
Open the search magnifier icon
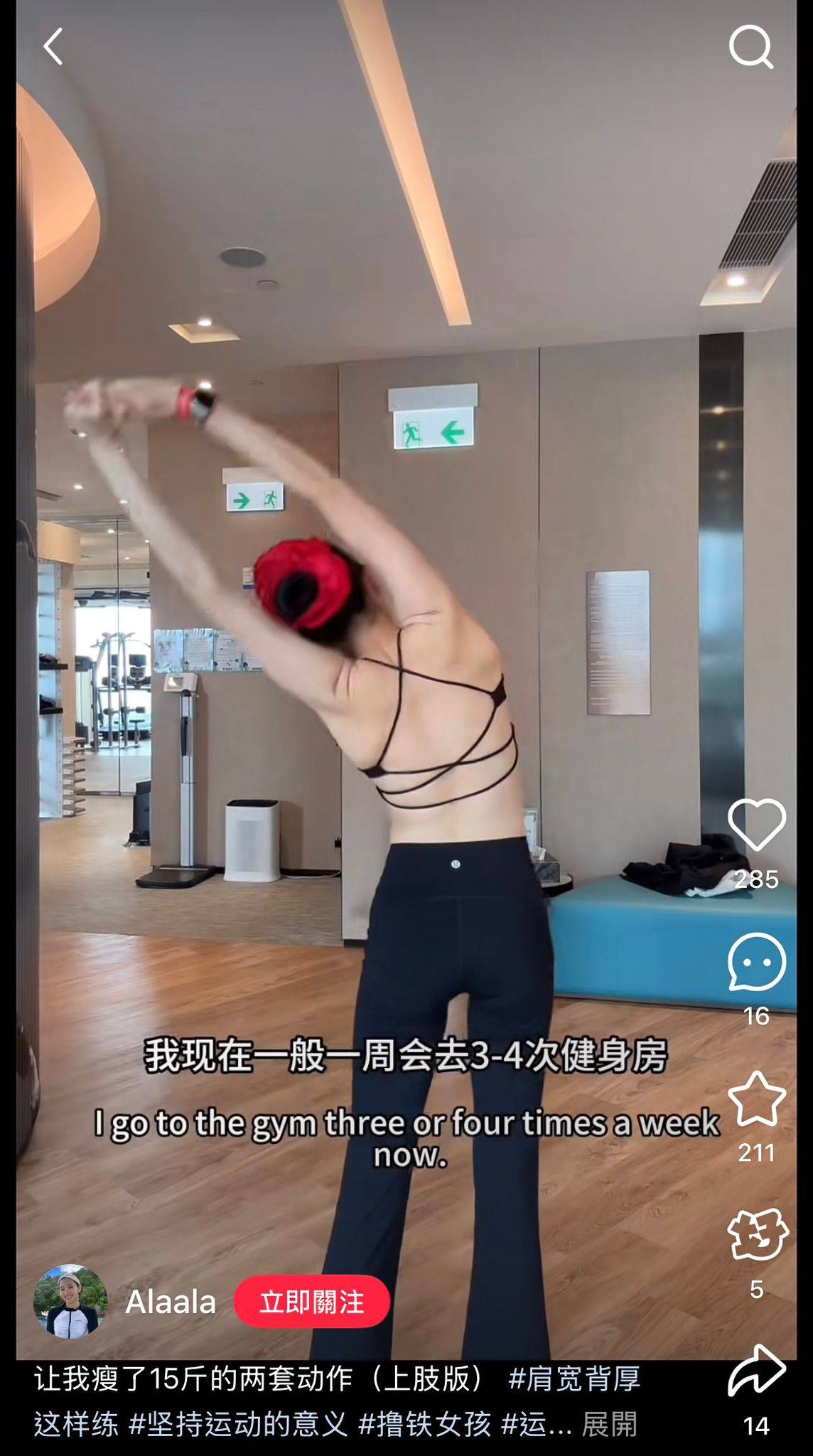[x=751, y=48]
